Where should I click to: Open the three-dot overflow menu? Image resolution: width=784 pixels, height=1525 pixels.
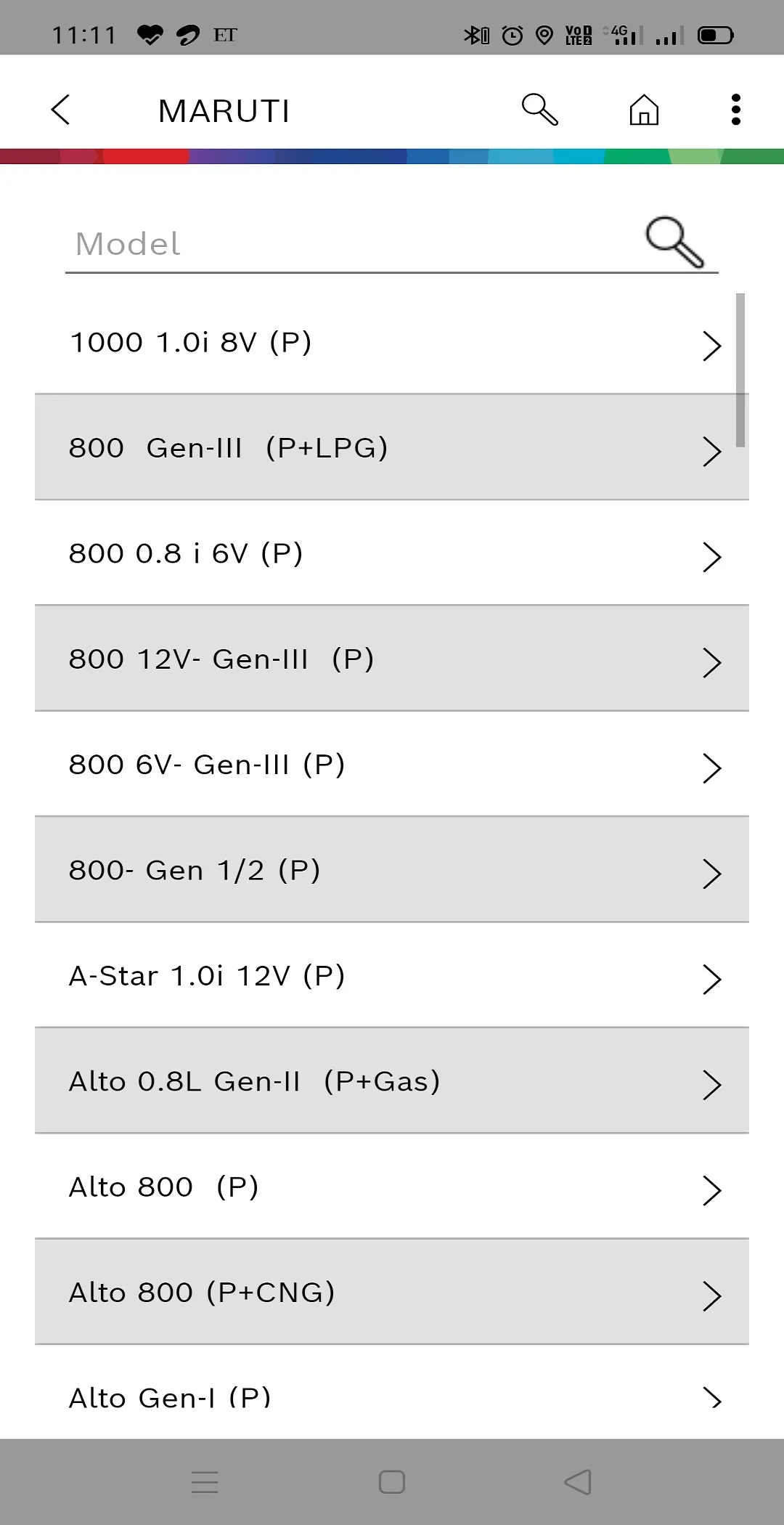click(738, 110)
